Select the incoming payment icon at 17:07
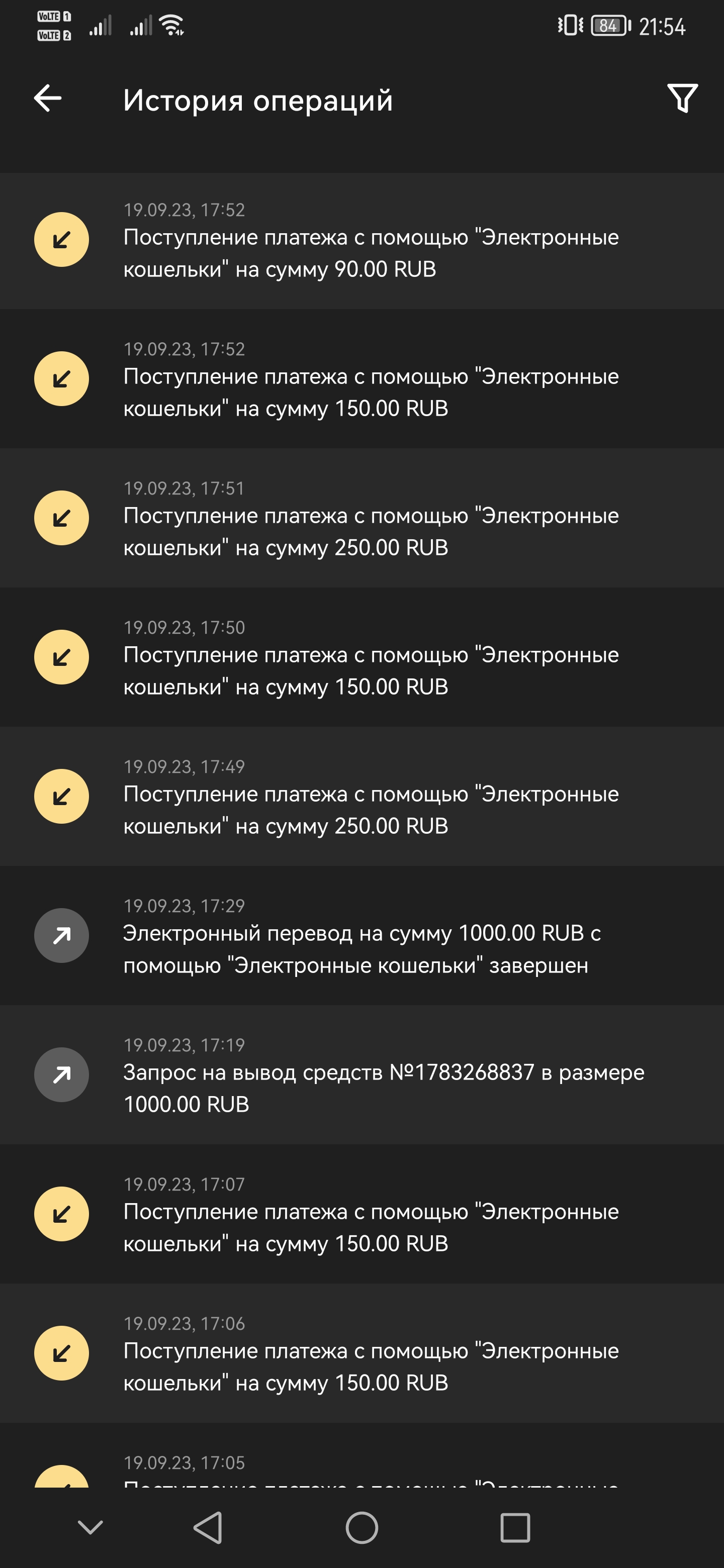The height and width of the screenshot is (1568, 724). point(61,1214)
